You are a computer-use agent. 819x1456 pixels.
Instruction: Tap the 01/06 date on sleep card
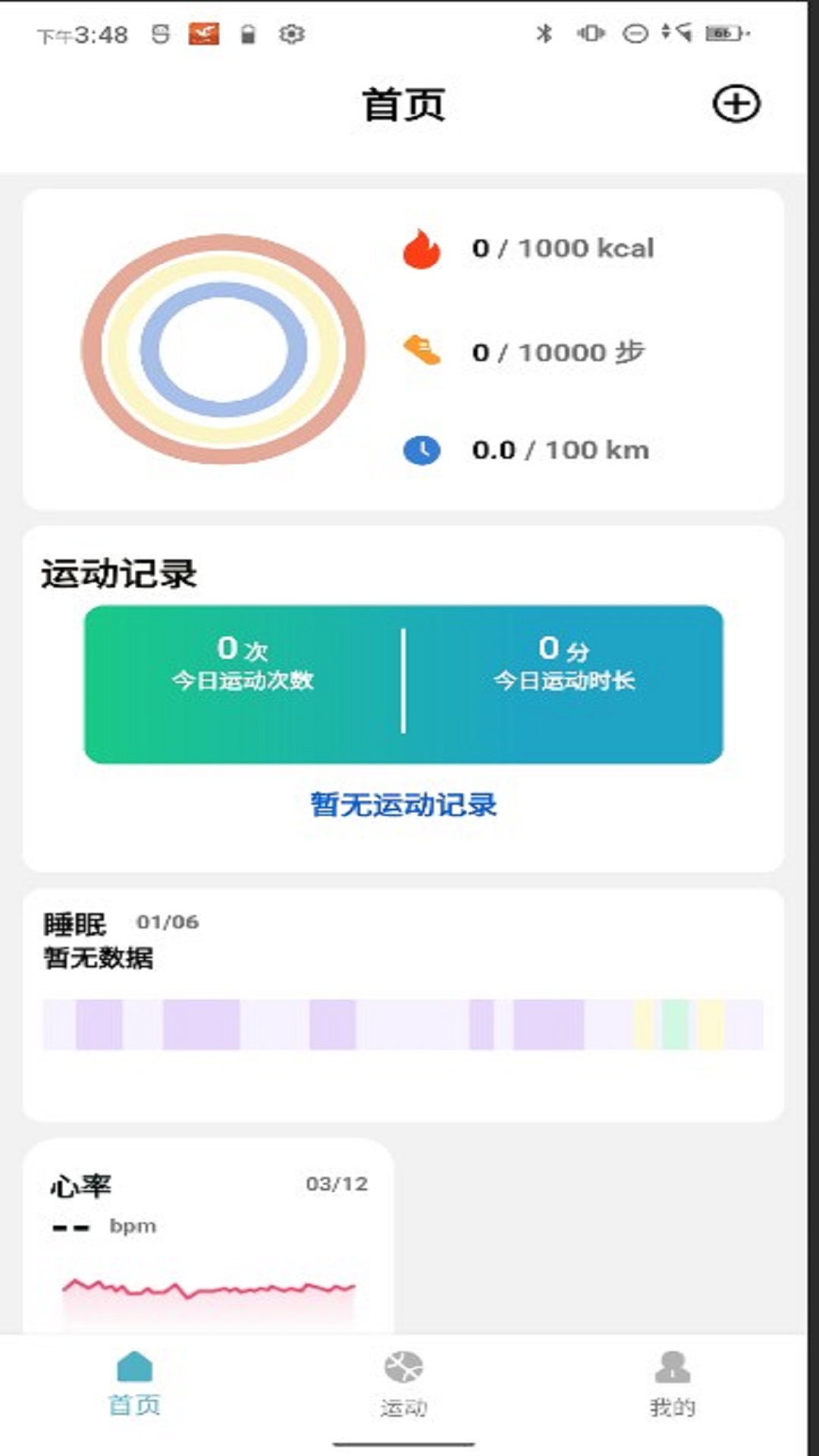pyautogui.click(x=168, y=922)
